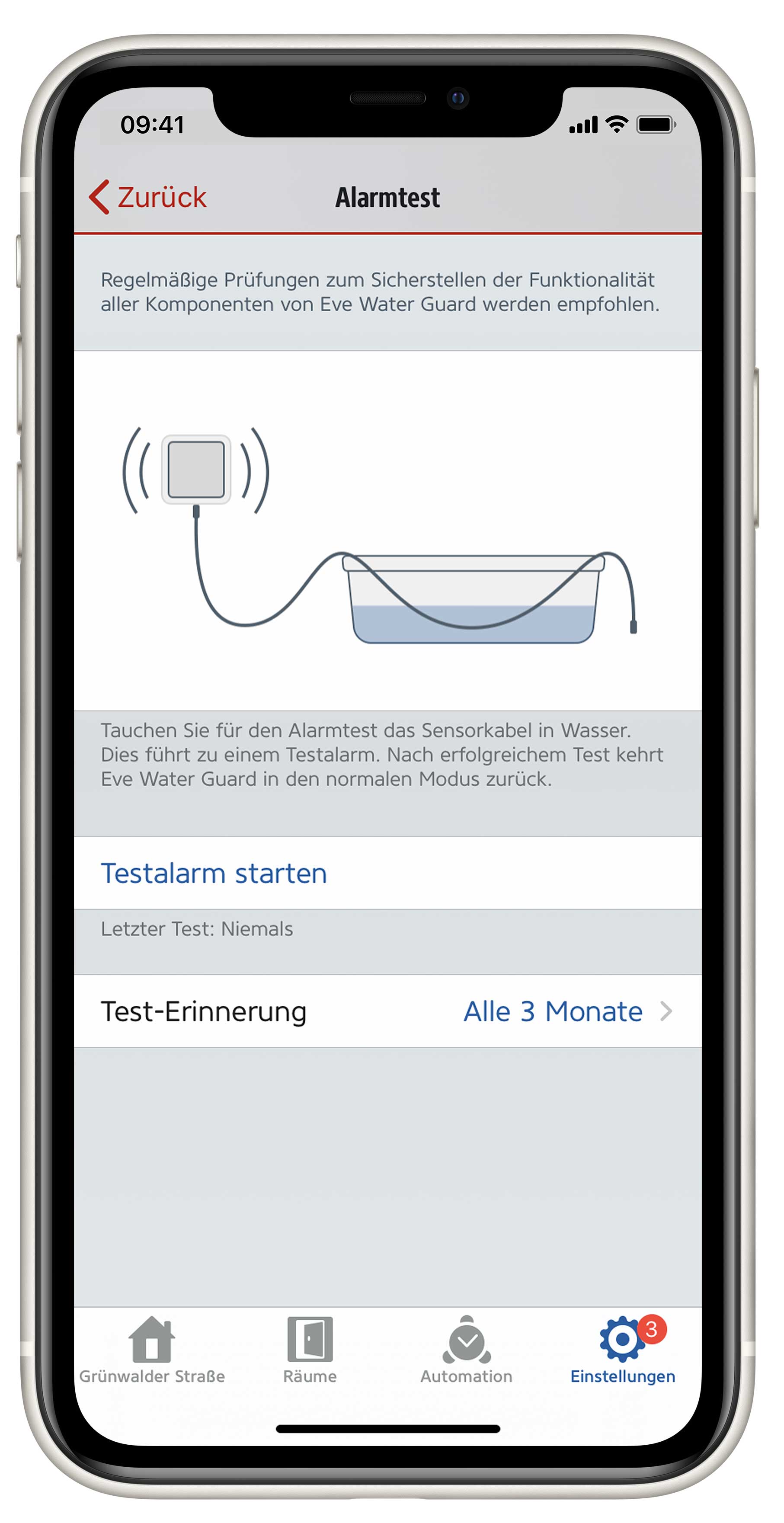Viewport: 784px width, 1523px height.
Task: Open the Test-Erinnerung reminder interval setting
Action: 387,1011
